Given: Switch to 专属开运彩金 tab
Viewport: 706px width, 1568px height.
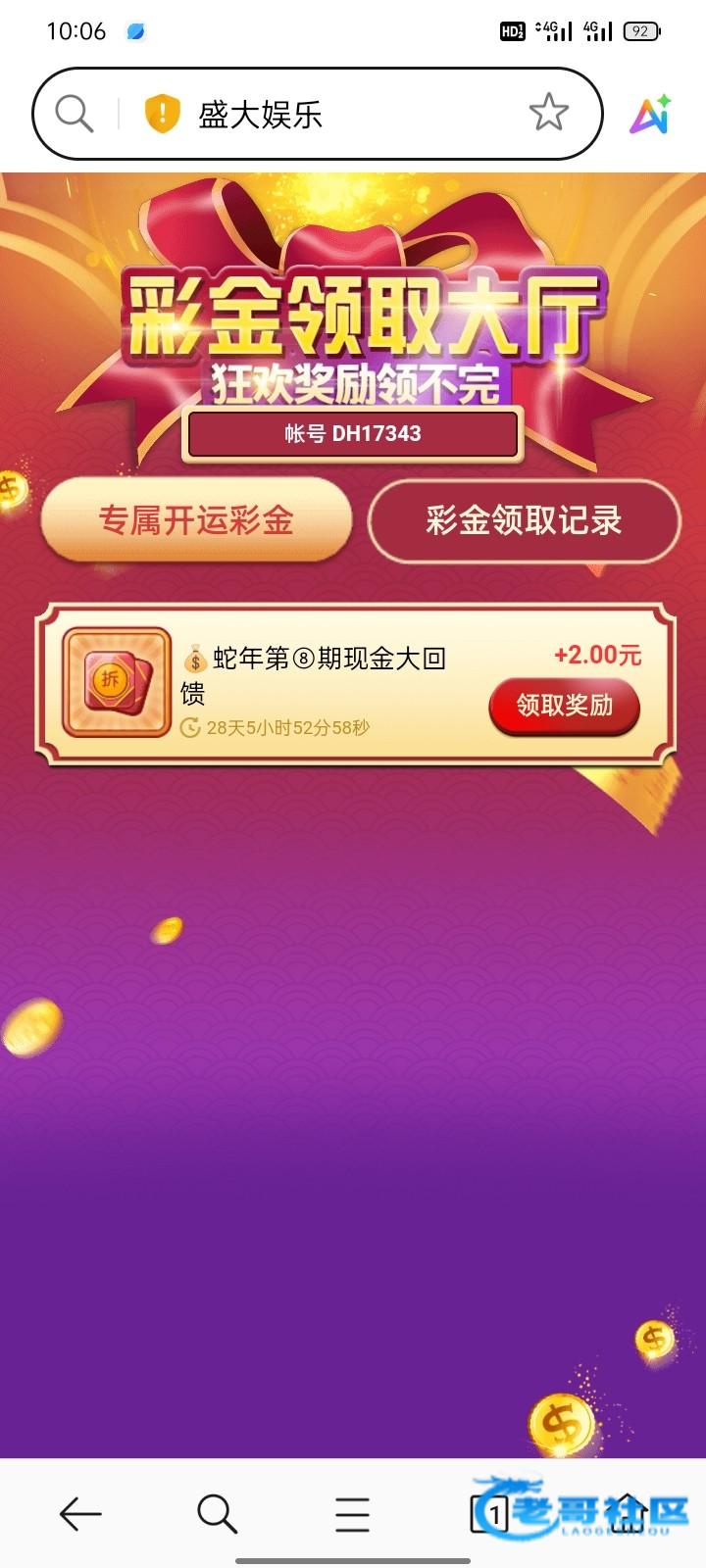Looking at the screenshot, I should click(x=196, y=520).
